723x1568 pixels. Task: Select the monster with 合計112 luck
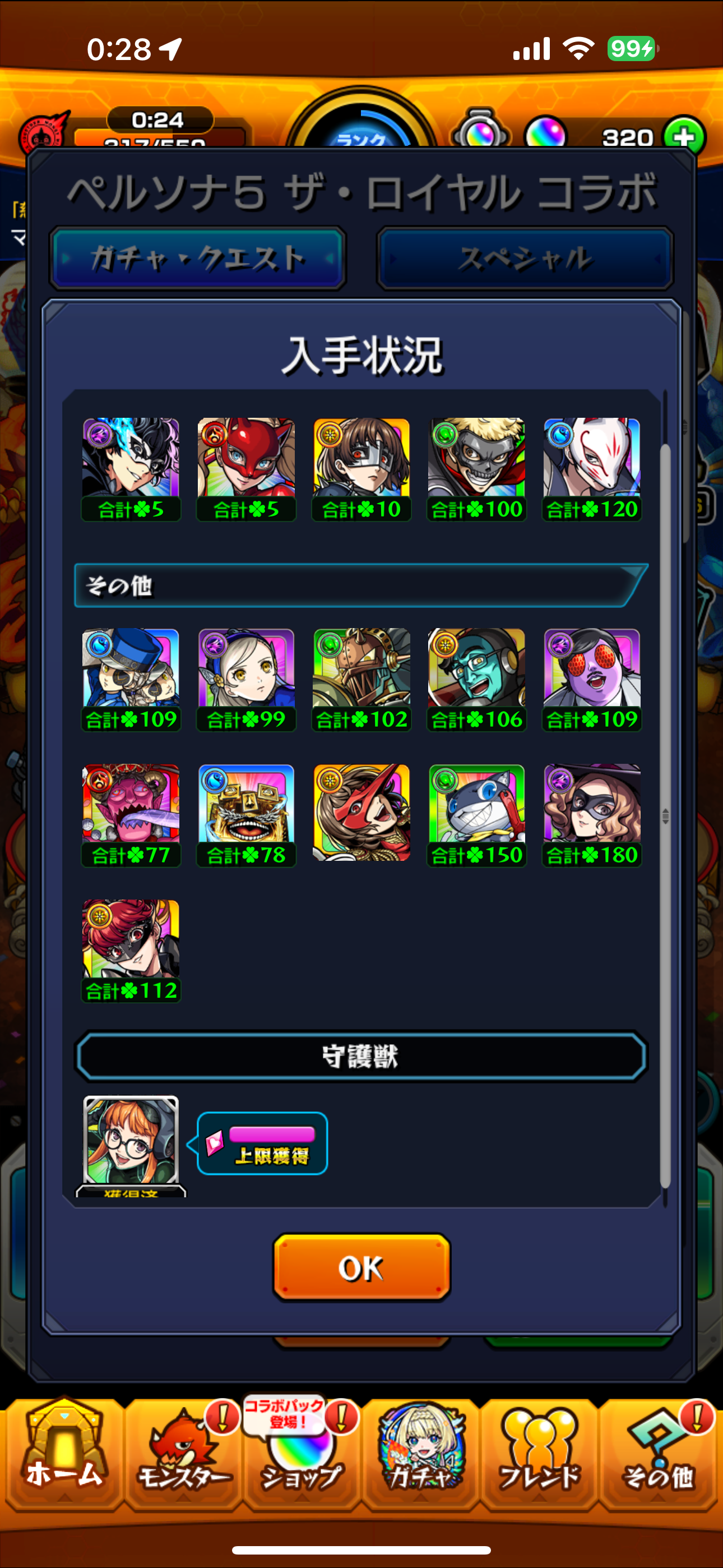131,951
